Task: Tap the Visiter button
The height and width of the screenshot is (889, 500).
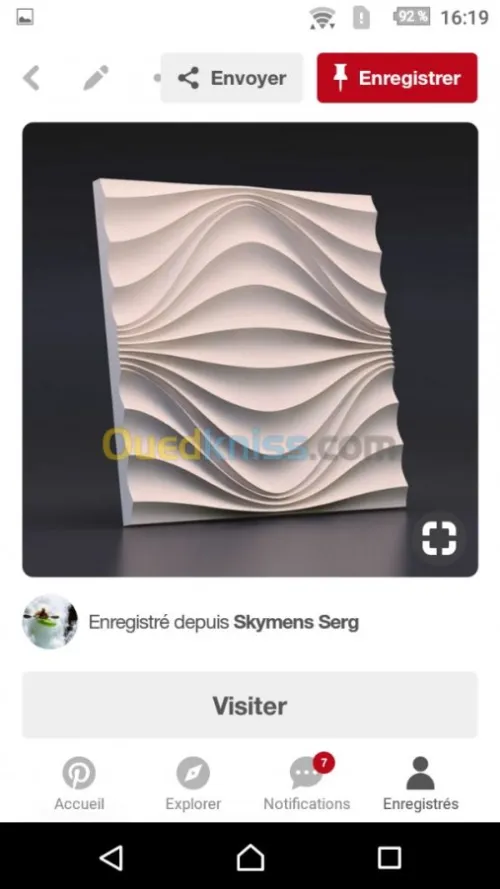Action: (250, 705)
